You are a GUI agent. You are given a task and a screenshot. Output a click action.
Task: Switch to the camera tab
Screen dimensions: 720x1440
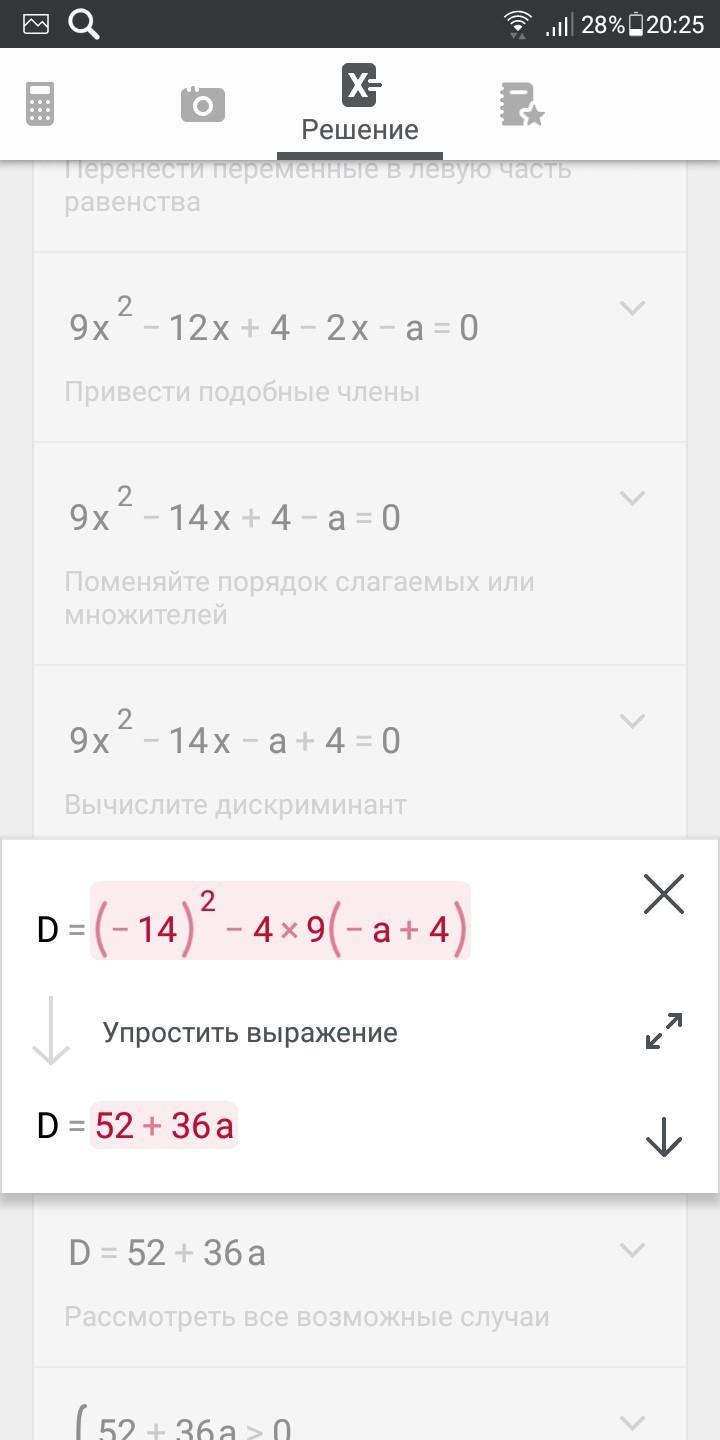(202, 104)
